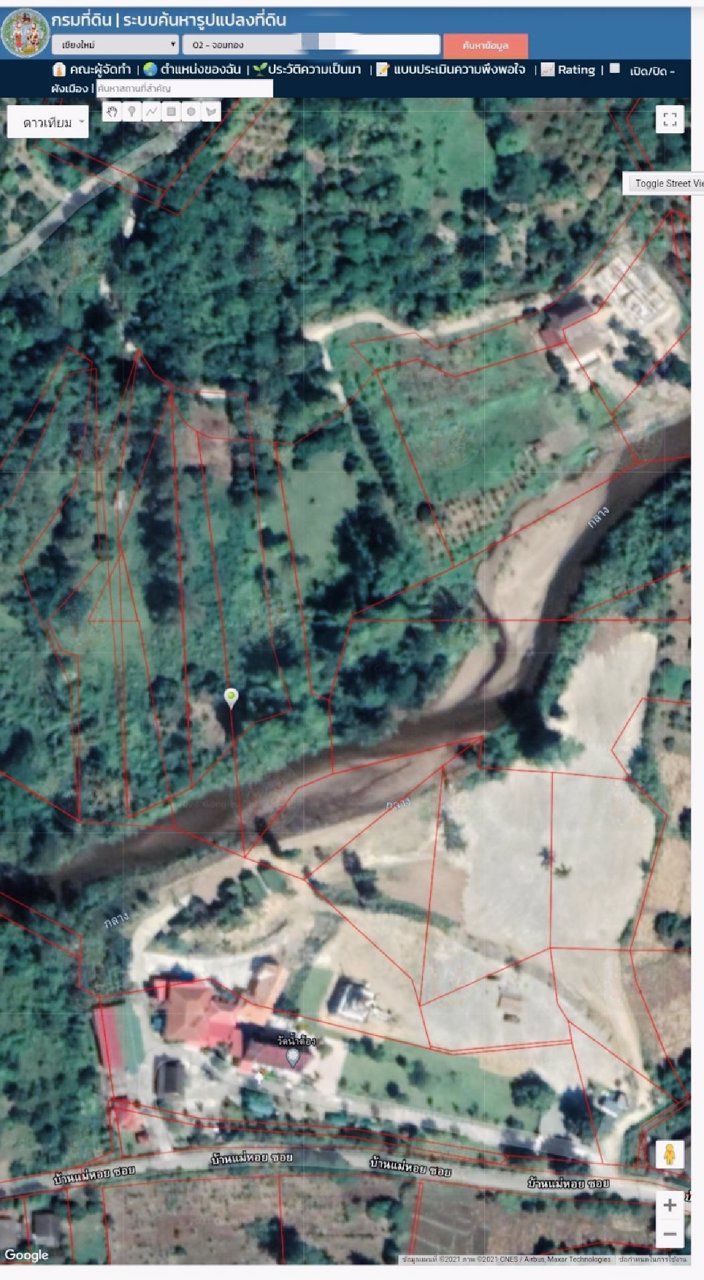Screen dimensions: 704x1280
Task: Open ตำแหน่งของฉัน to show my location
Action: [199, 70]
